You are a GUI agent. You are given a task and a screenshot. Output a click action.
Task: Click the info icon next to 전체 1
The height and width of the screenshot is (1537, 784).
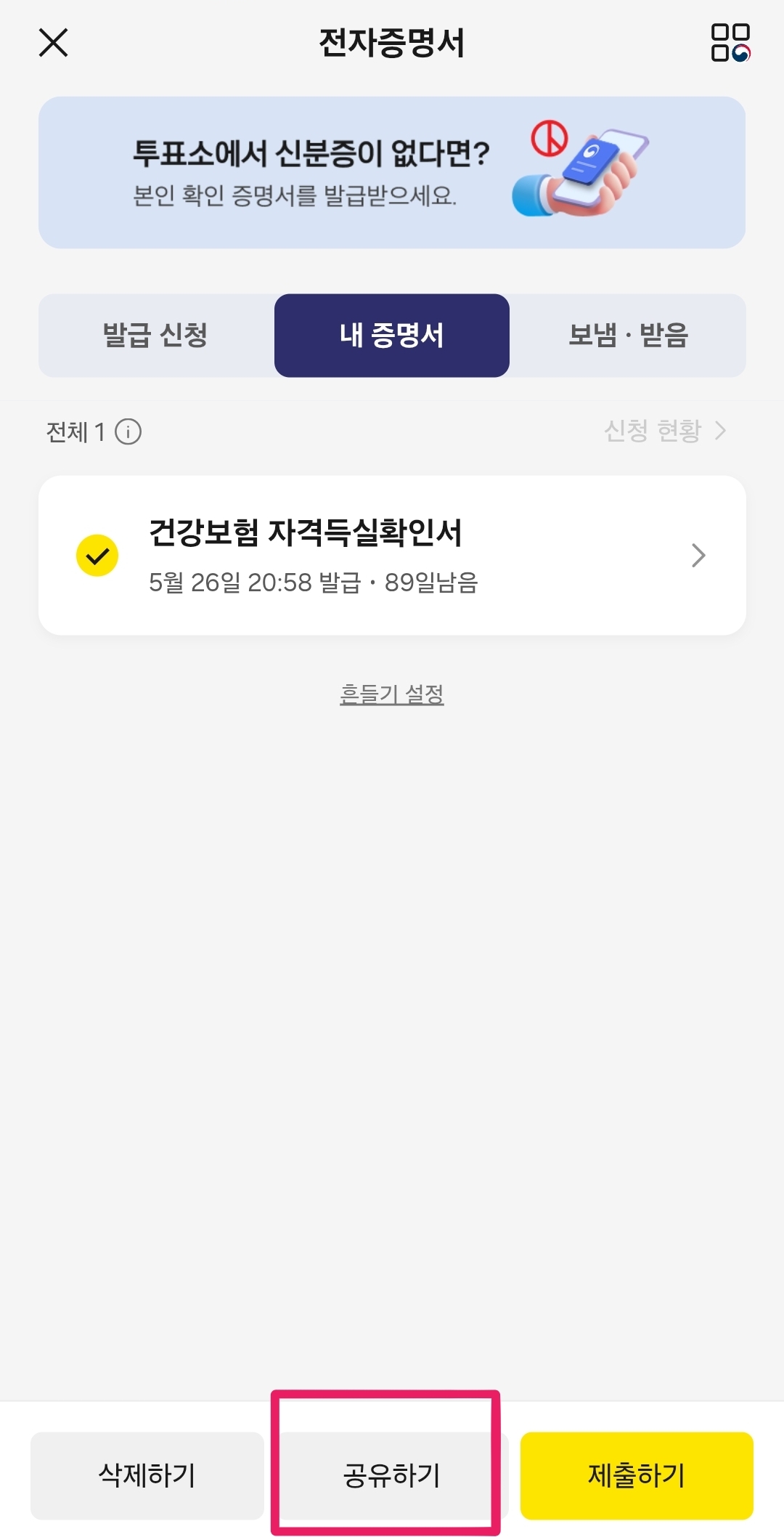129,432
